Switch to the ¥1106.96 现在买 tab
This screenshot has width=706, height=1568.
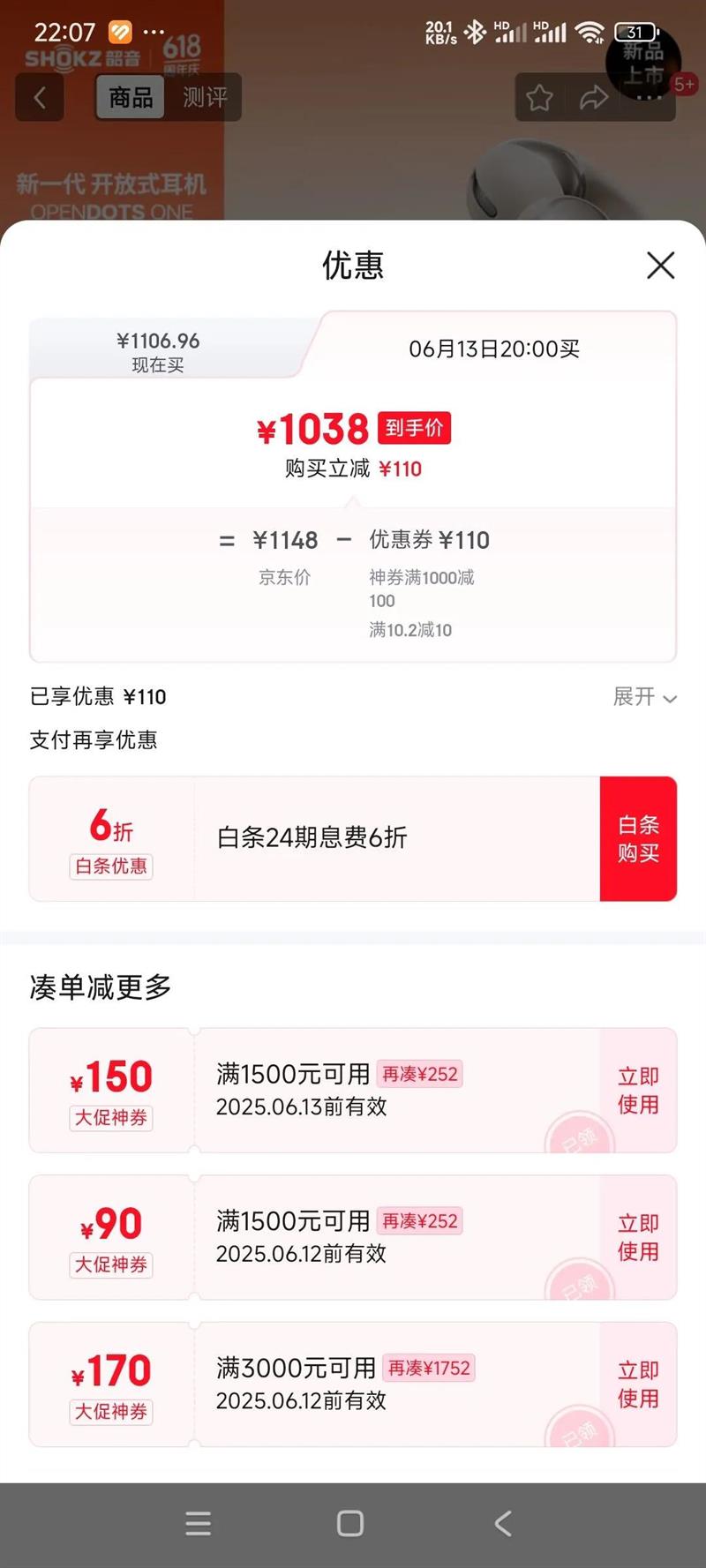(x=158, y=351)
